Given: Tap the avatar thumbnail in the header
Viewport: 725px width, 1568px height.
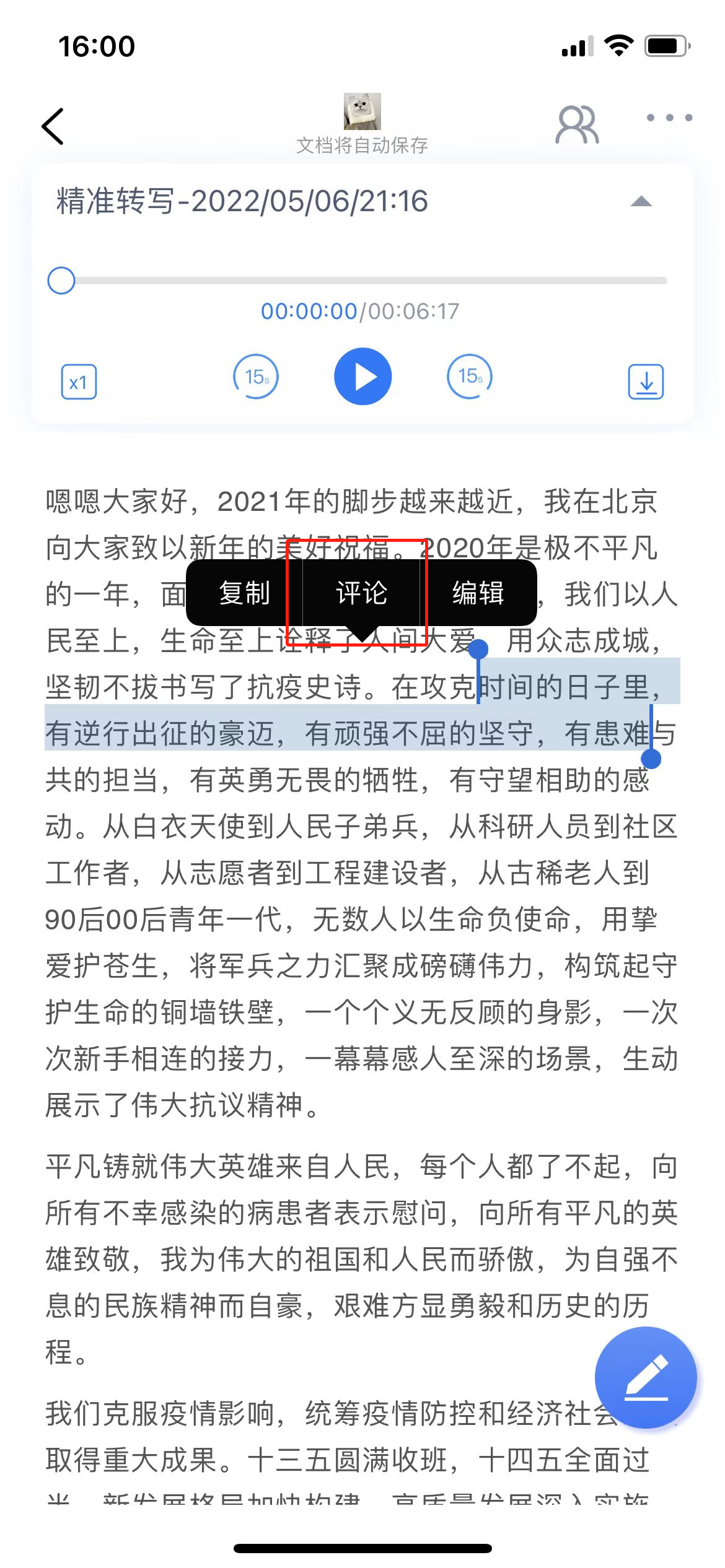Looking at the screenshot, I should pyautogui.click(x=362, y=111).
